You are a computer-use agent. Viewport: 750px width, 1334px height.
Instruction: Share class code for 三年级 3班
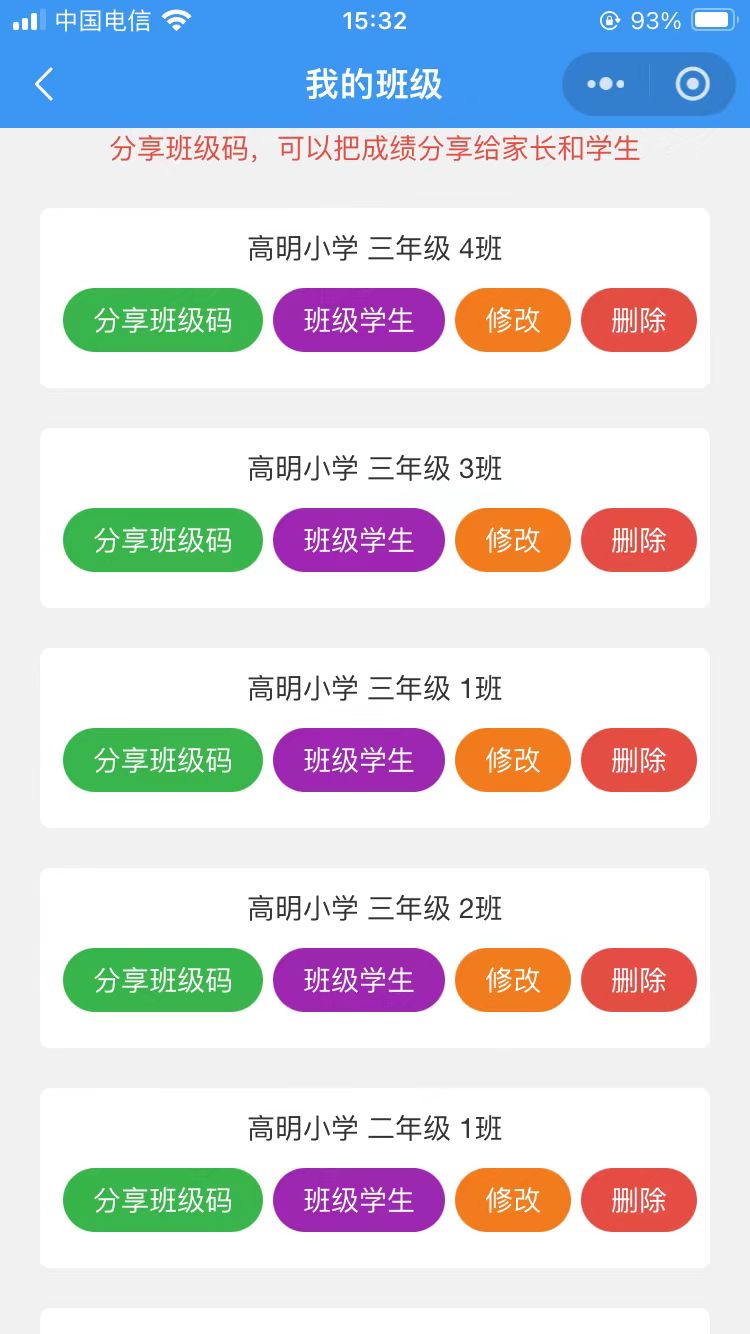coord(163,540)
